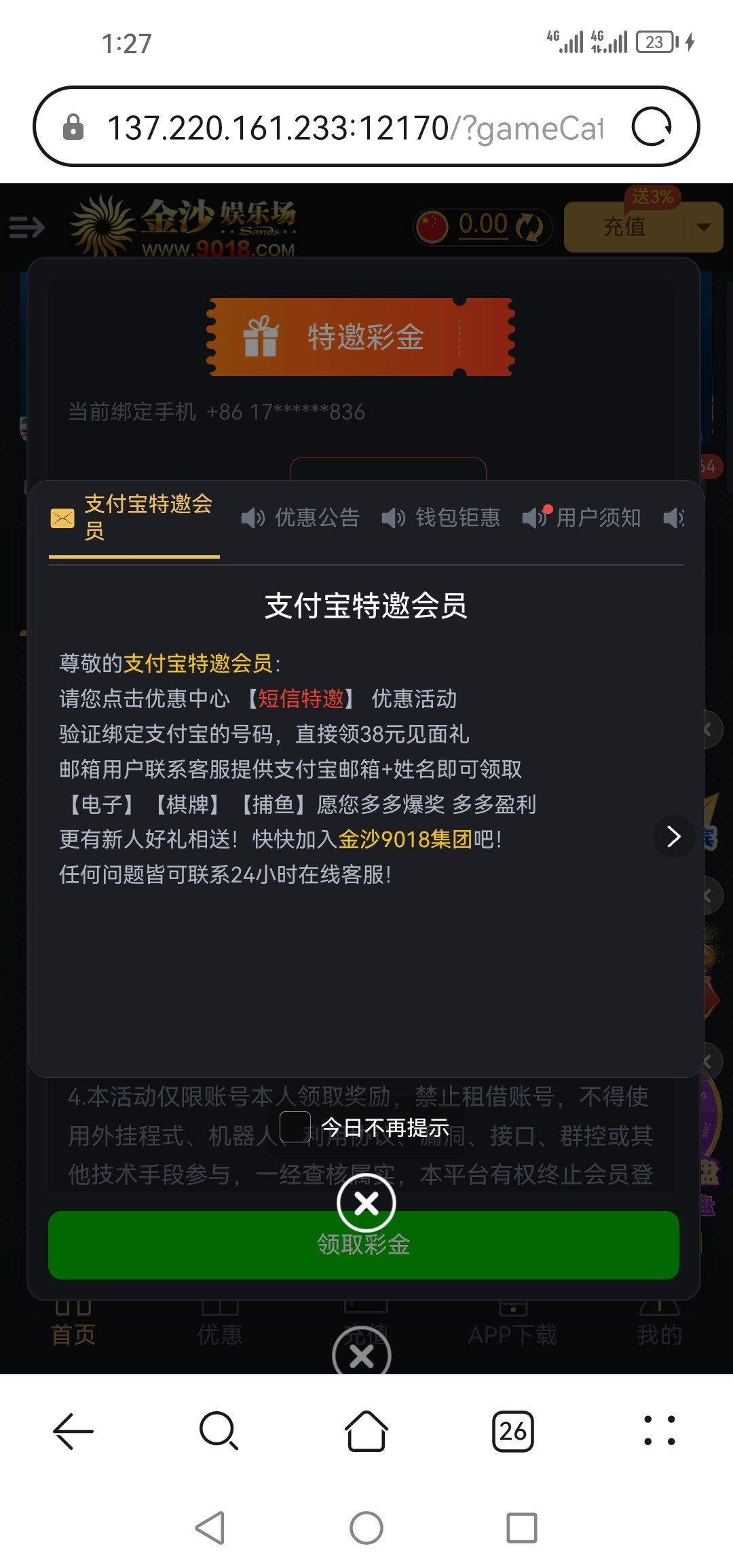Check the 今日不再提示 checkbox
The width and height of the screenshot is (733, 1568).
pos(295,1127)
